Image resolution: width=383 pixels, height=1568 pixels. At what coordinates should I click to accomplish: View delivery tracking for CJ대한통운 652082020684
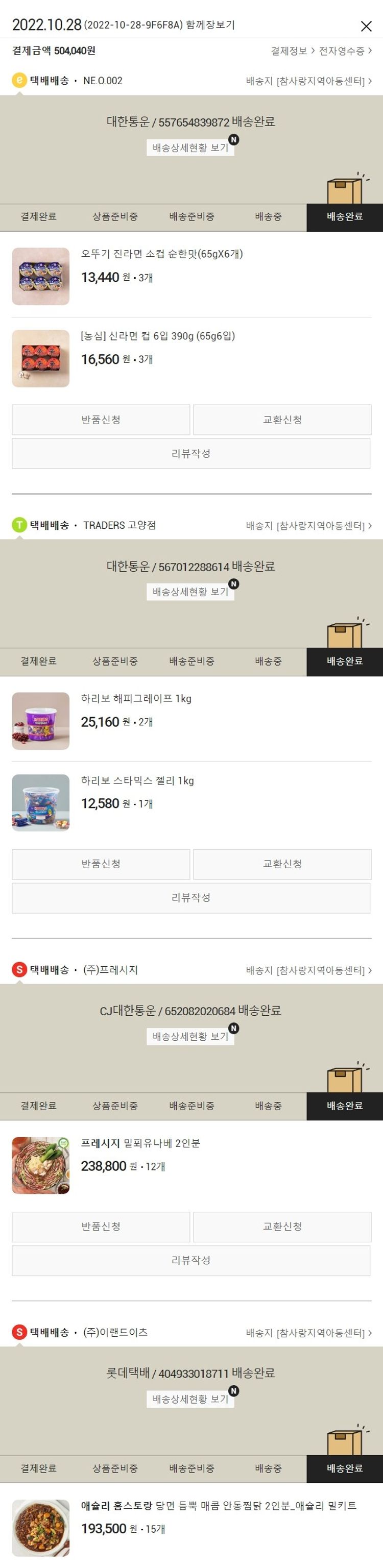pyautogui.click(x=190, y=1036)
